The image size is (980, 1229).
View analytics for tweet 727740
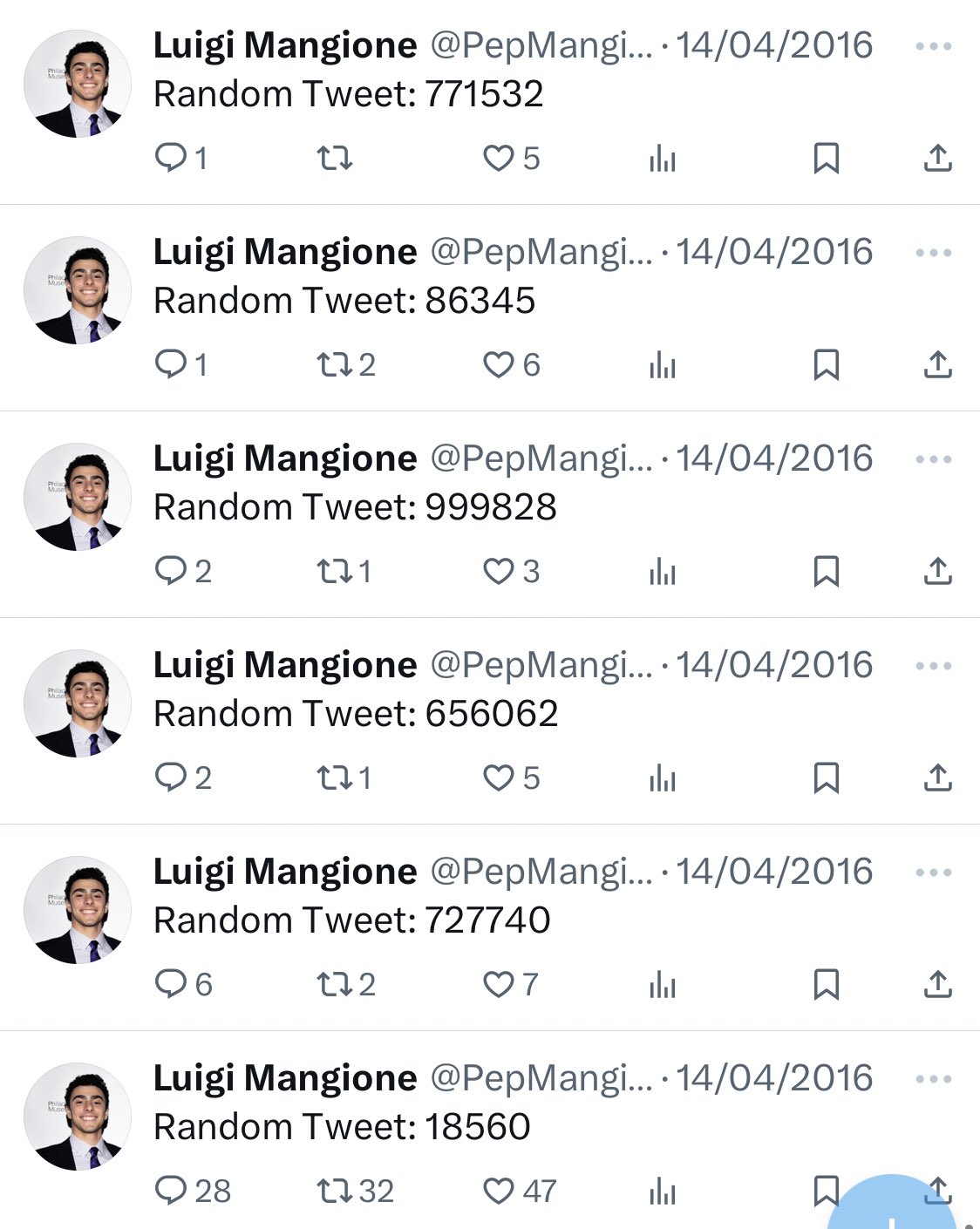(663, 985)
